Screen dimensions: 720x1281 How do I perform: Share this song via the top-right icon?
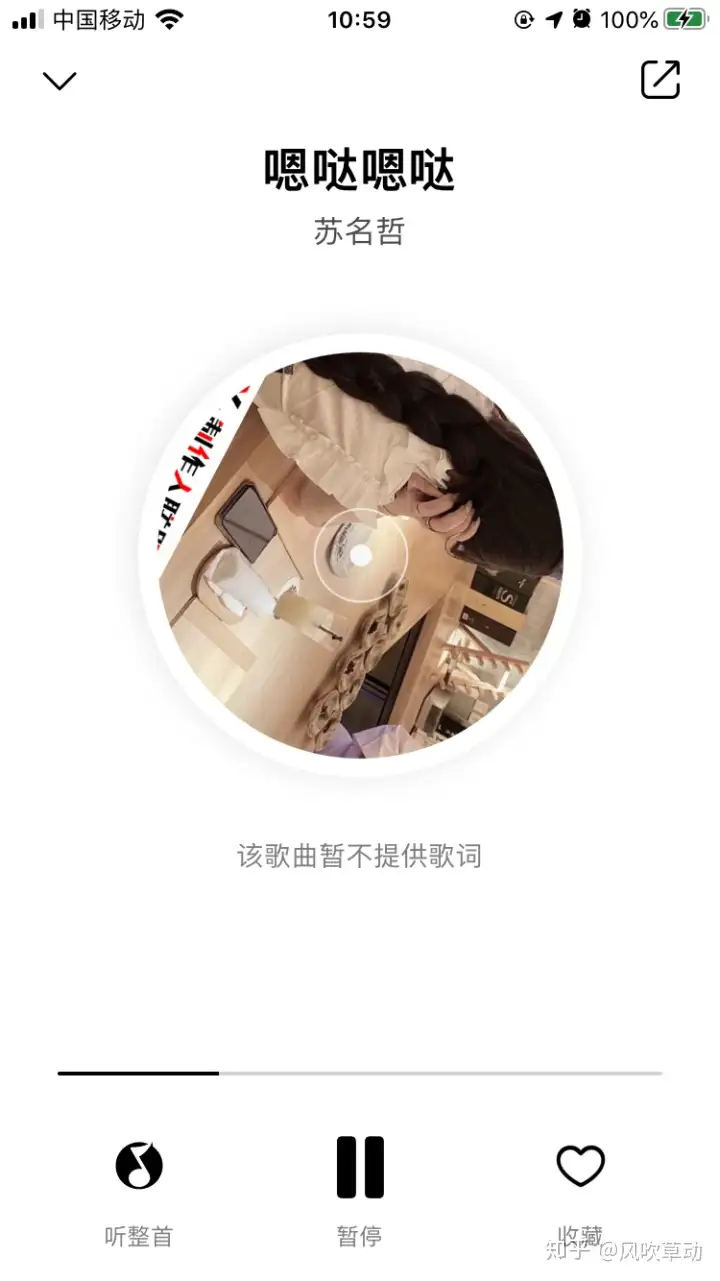pyautogui.click(x=660, y=80)
